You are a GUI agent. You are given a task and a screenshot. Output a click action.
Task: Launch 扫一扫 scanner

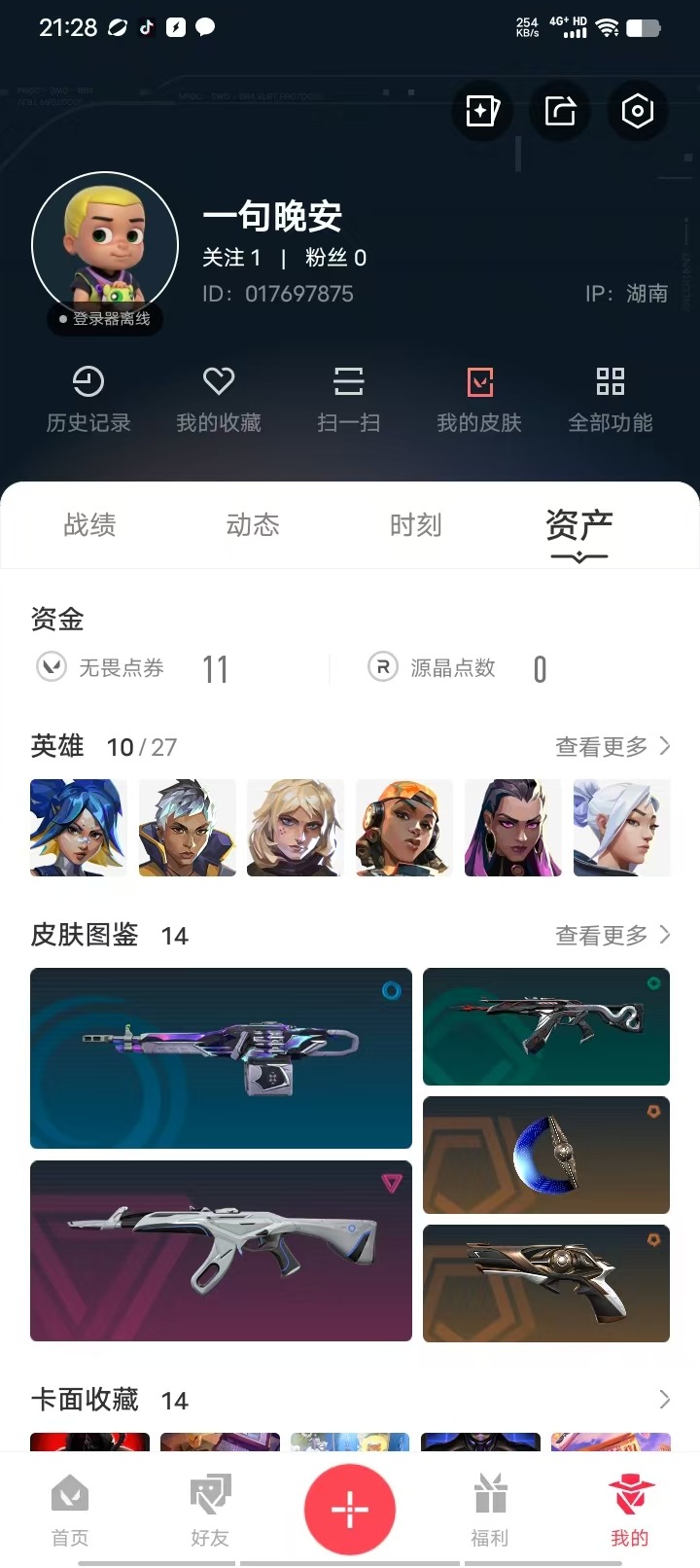[348, 399]
